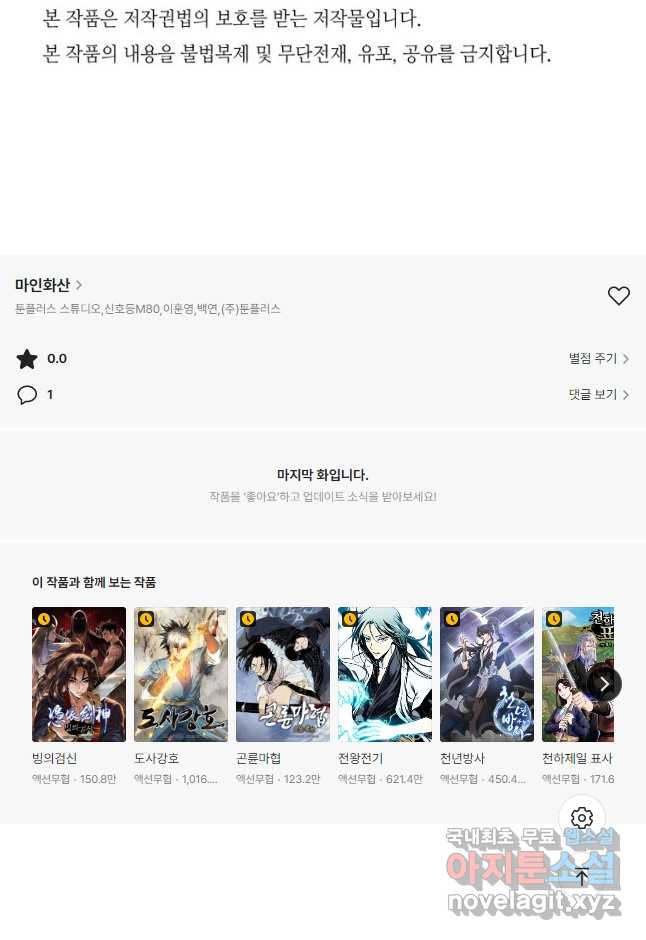The width and height of the screenshot is (646, 940).
Task: Open the 천년방사 recommendation
Action: tap(487, 674)
